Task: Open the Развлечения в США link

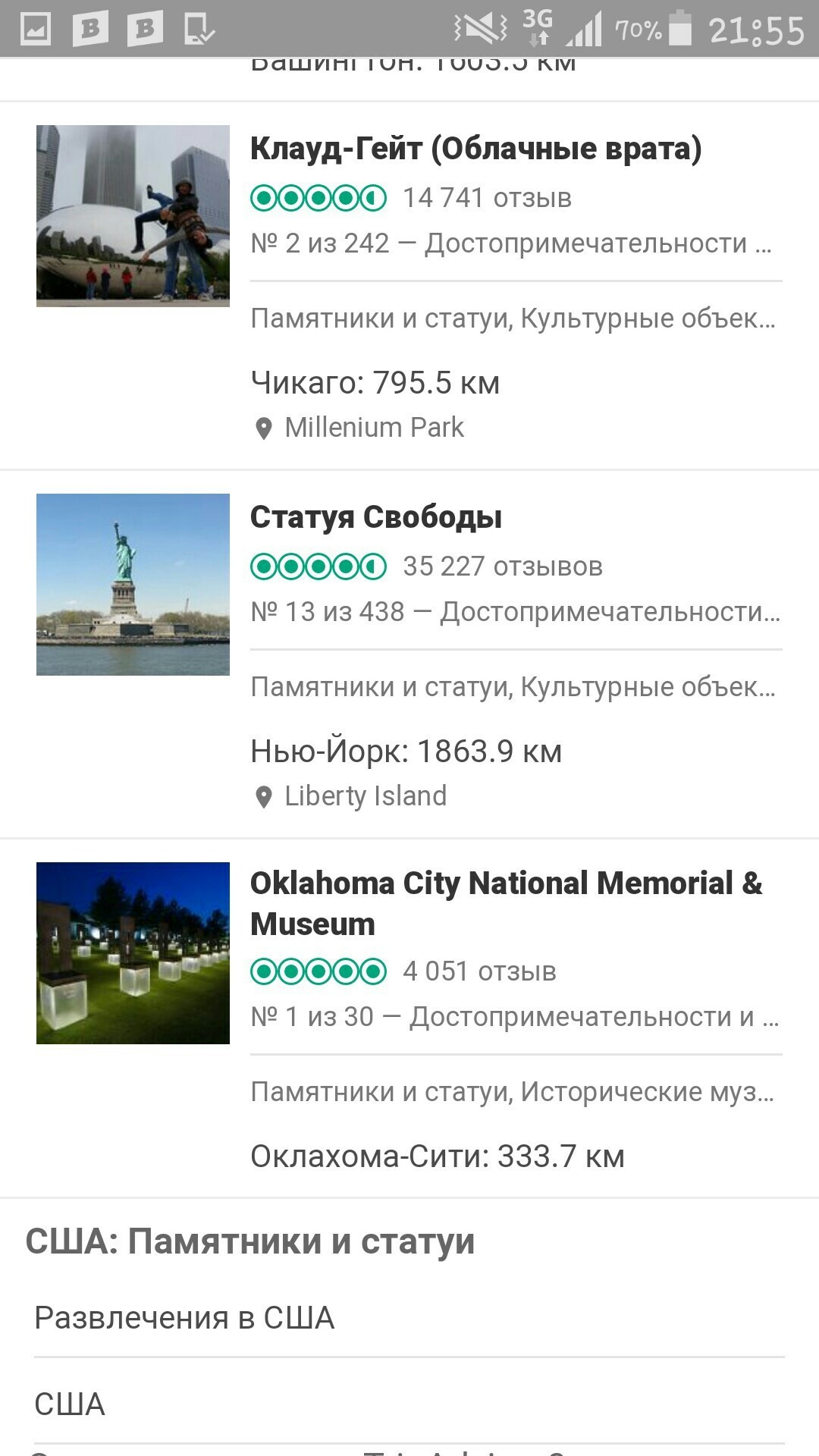Action: (x=184, y=1318)
